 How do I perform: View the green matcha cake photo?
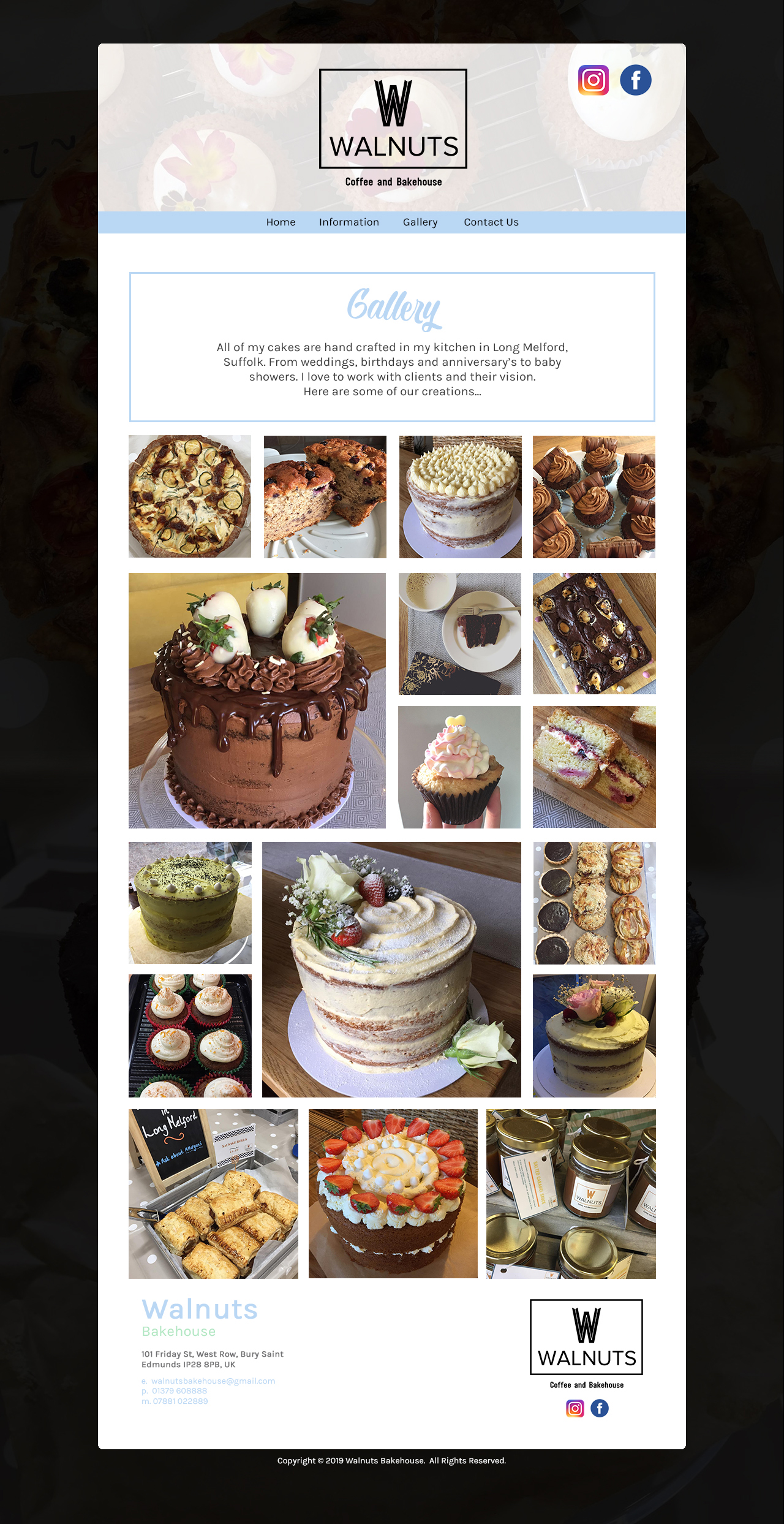pos(190,903)
